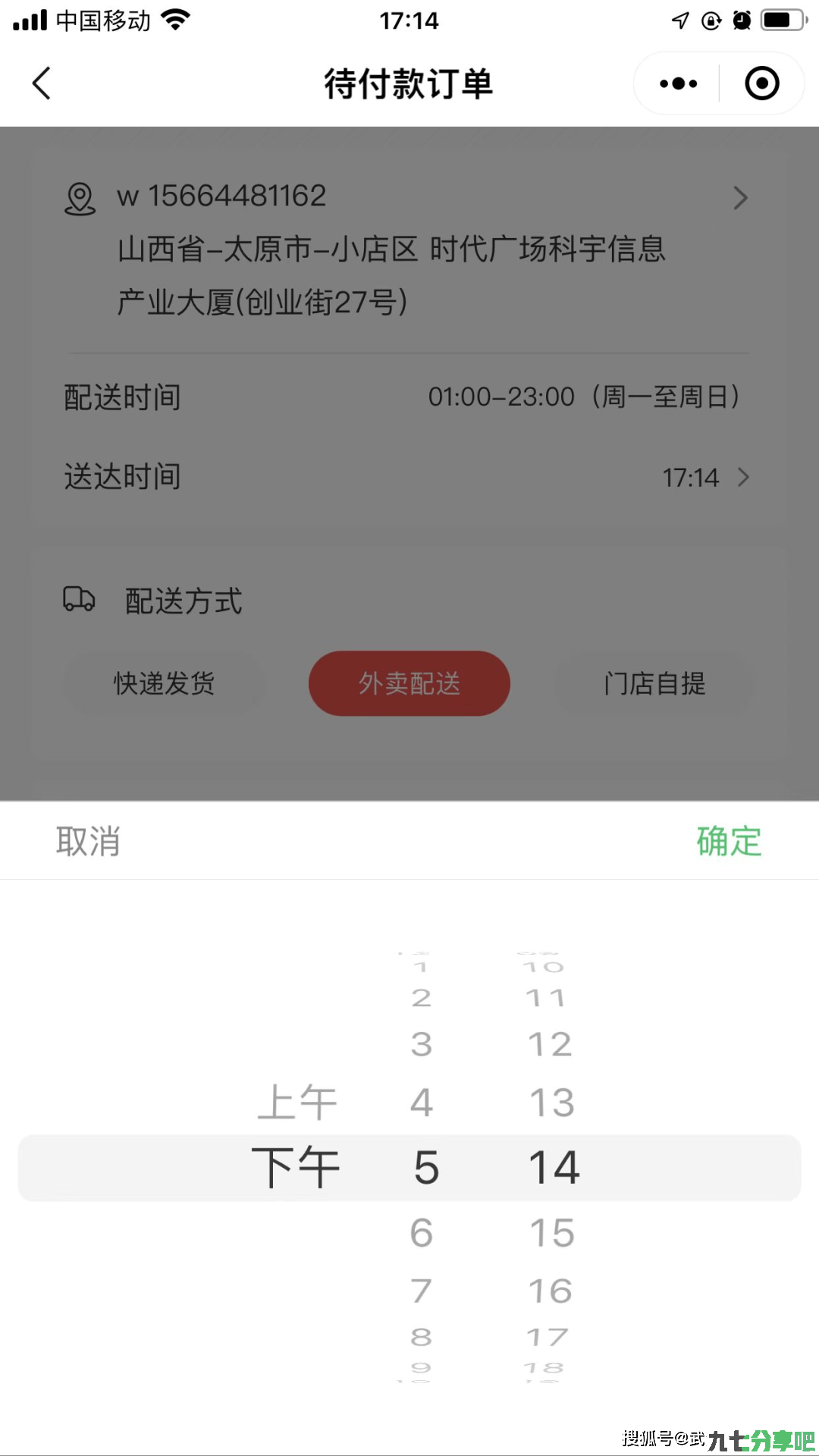The width and height of the screenshot is (819, 1456).
Task: Pick minute 16 in the picker
Action: point(551,1291)
